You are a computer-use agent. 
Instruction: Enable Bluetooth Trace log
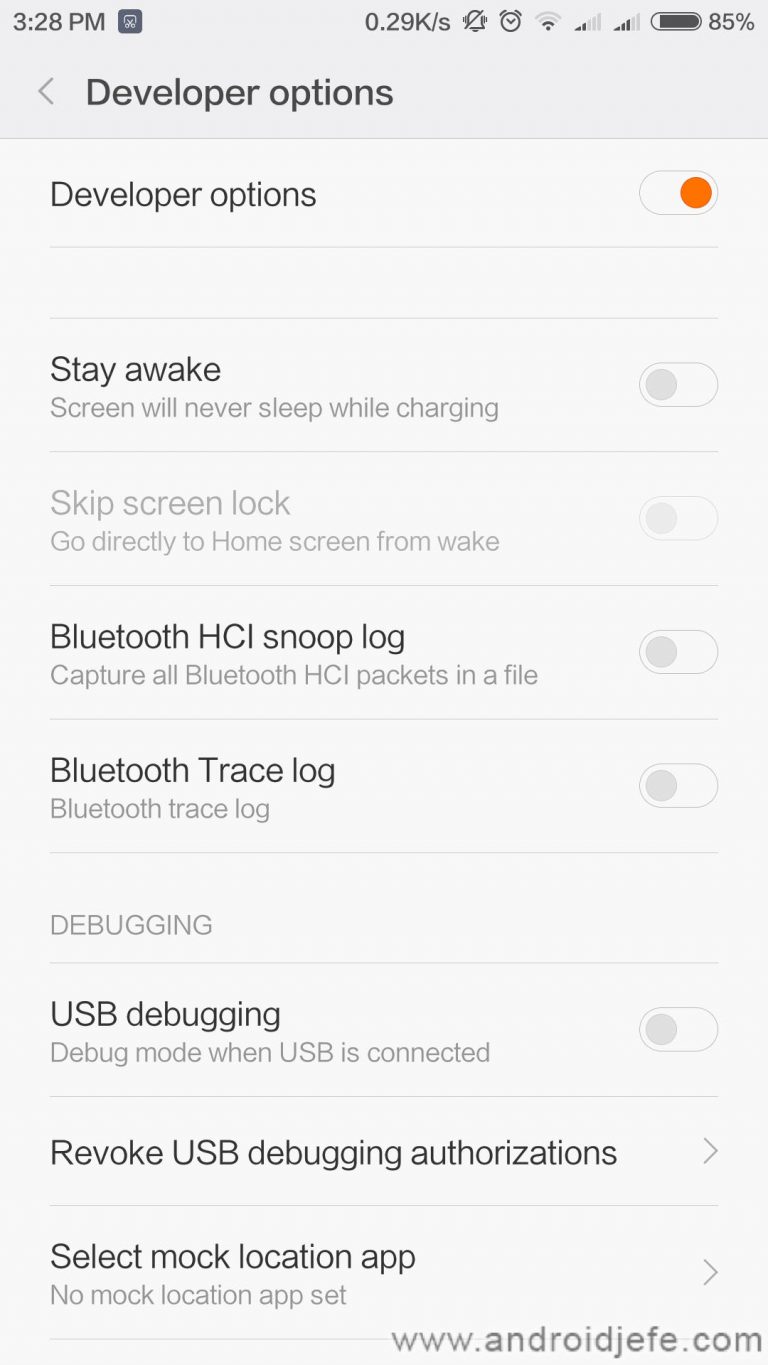pos(678,786)
